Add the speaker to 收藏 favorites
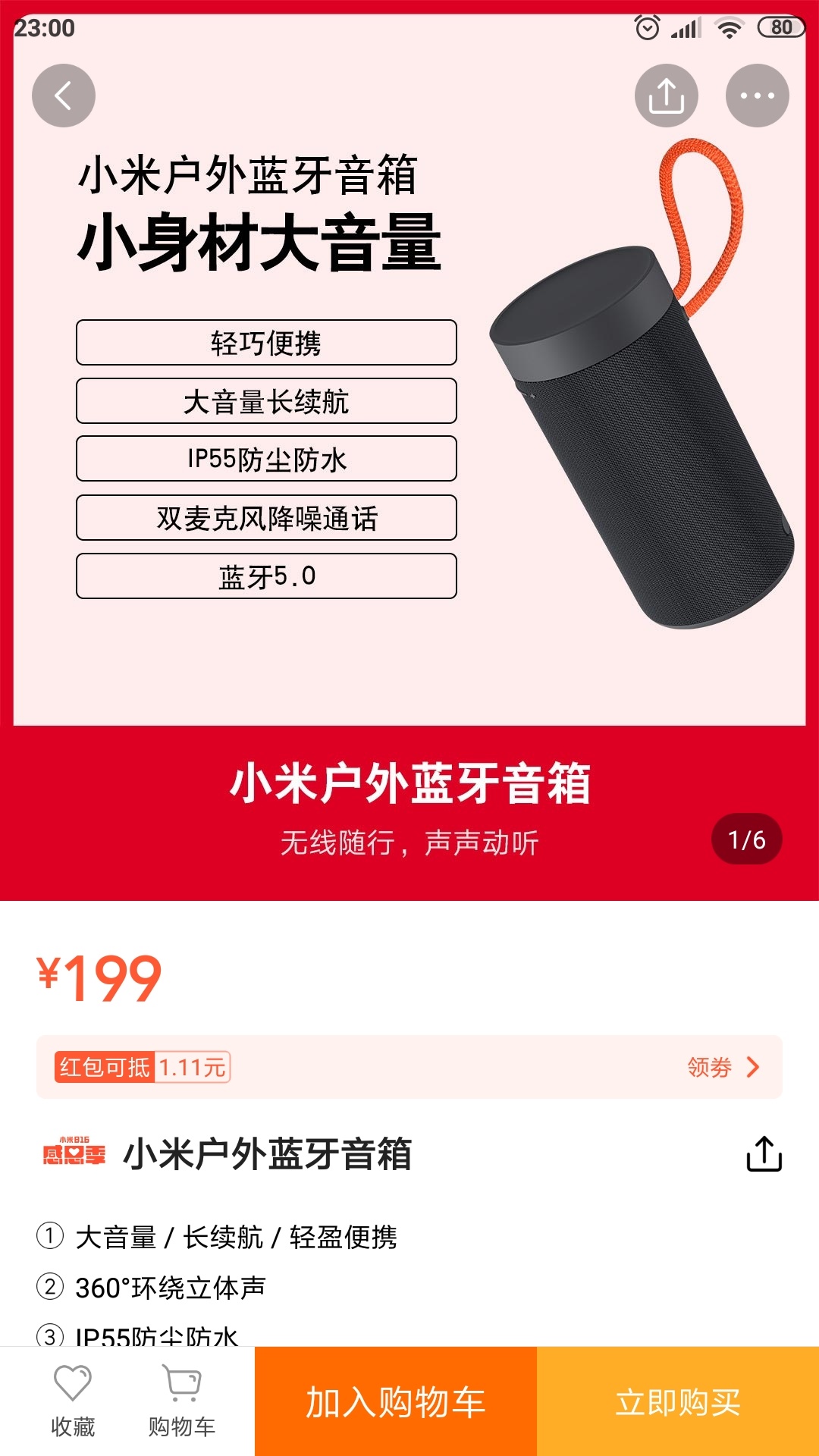The image size is (819, 1456). click(73, 1401)
